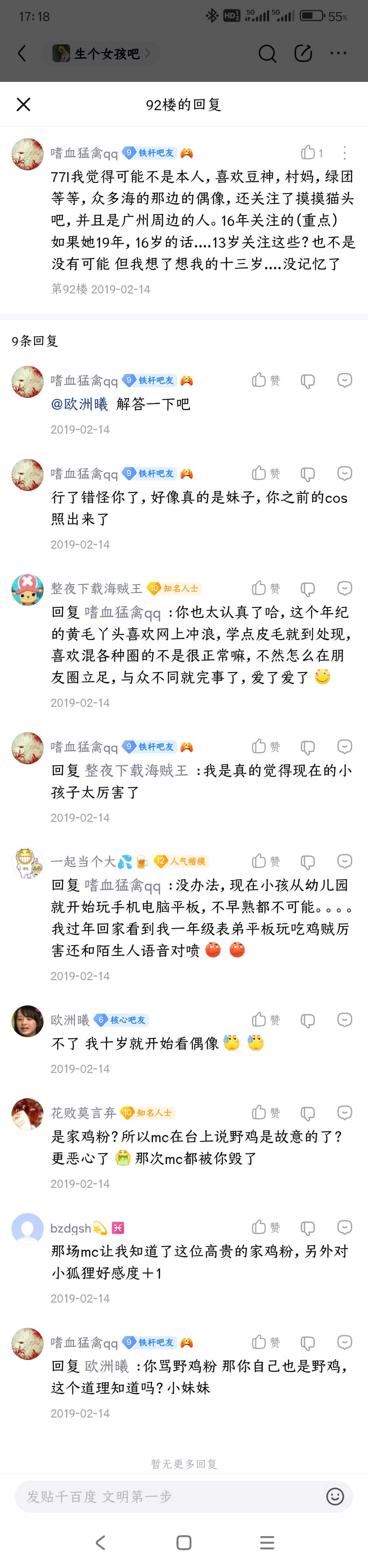Screen dimensions: 368x1568
Task: Close the 92楼 replies panel
Action: pos(23,105)
